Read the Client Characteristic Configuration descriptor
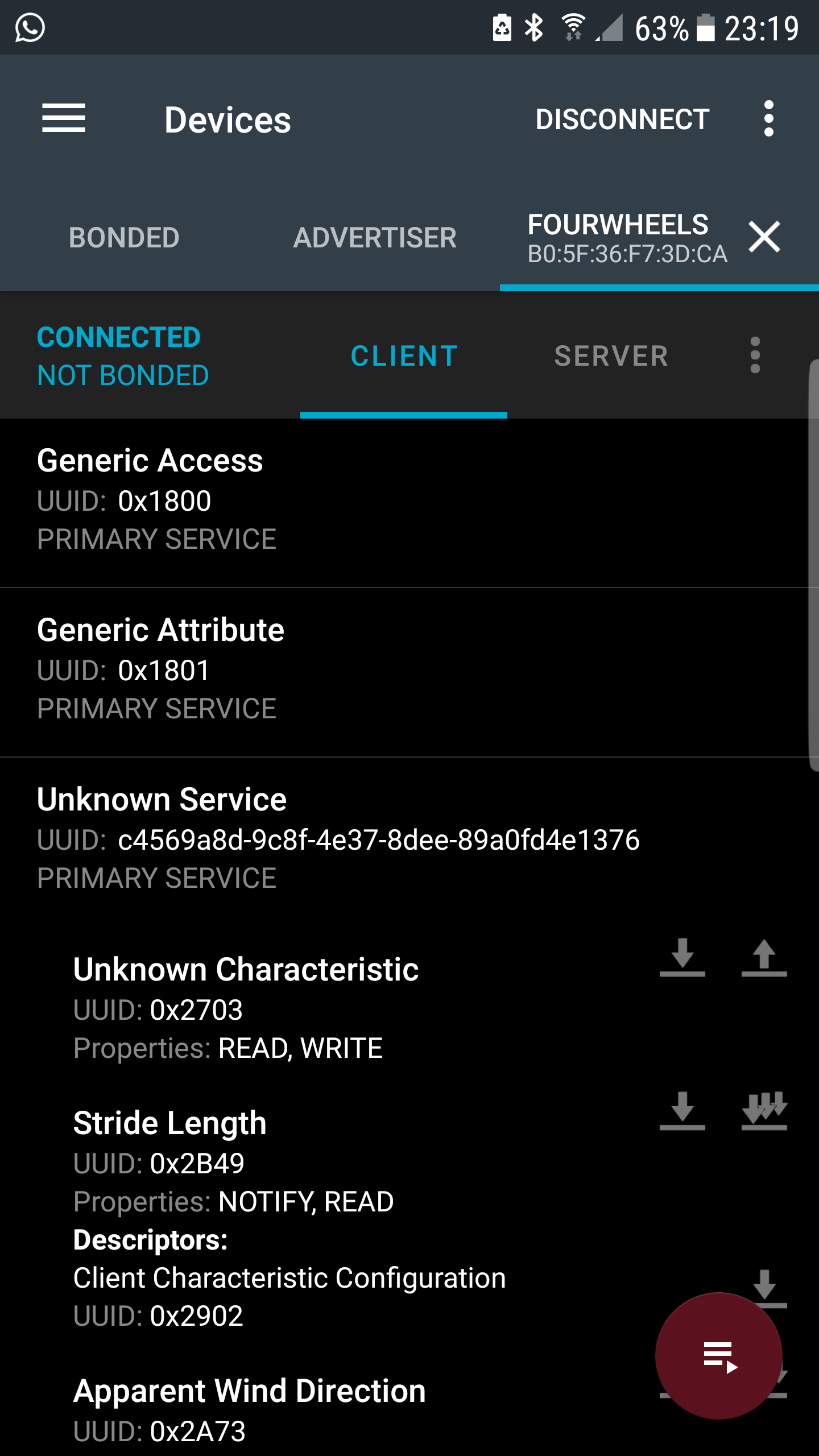This screenshot has width=819, height=1456. (x=764, y=1287)
